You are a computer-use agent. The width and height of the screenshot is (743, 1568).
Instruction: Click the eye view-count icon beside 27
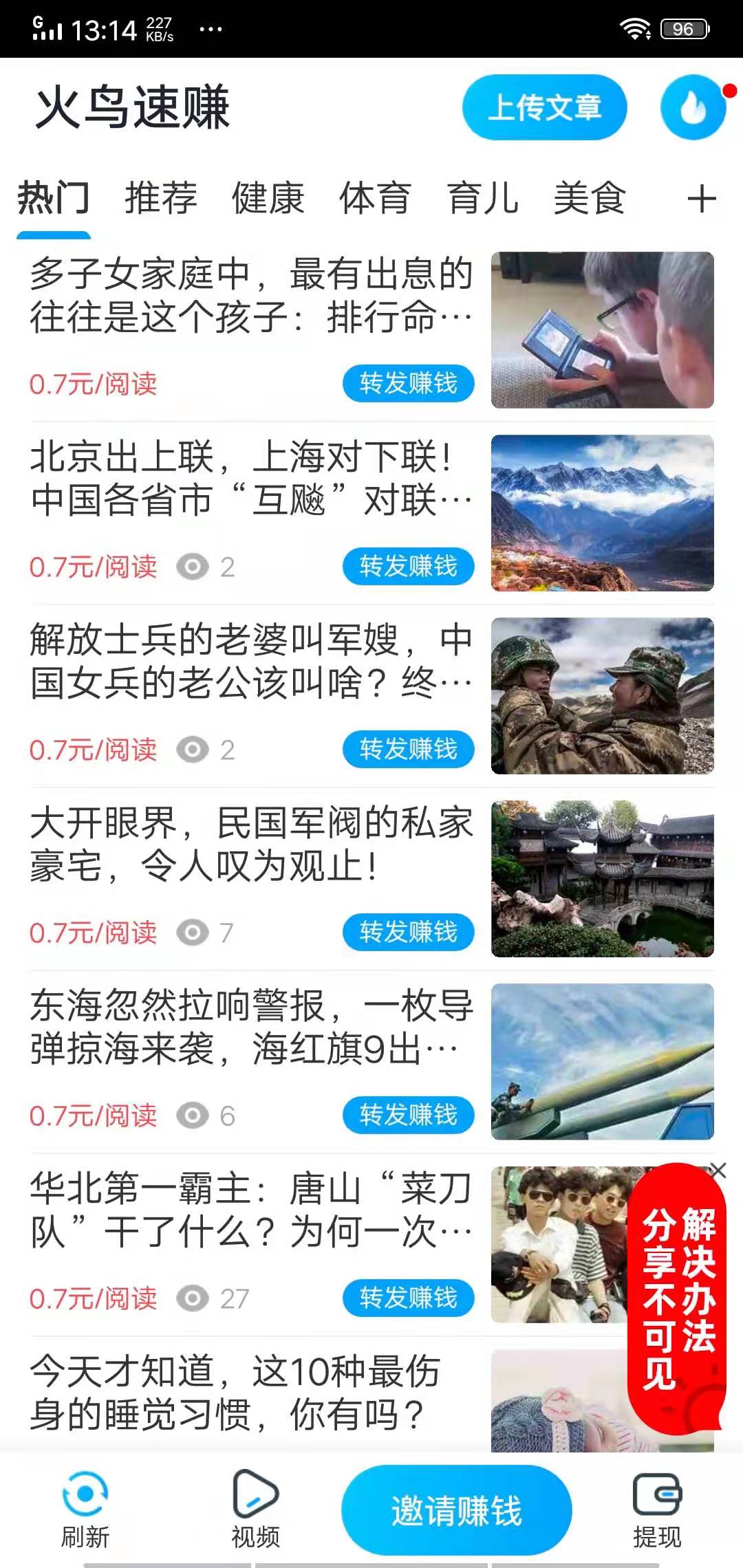(193, 1298)
